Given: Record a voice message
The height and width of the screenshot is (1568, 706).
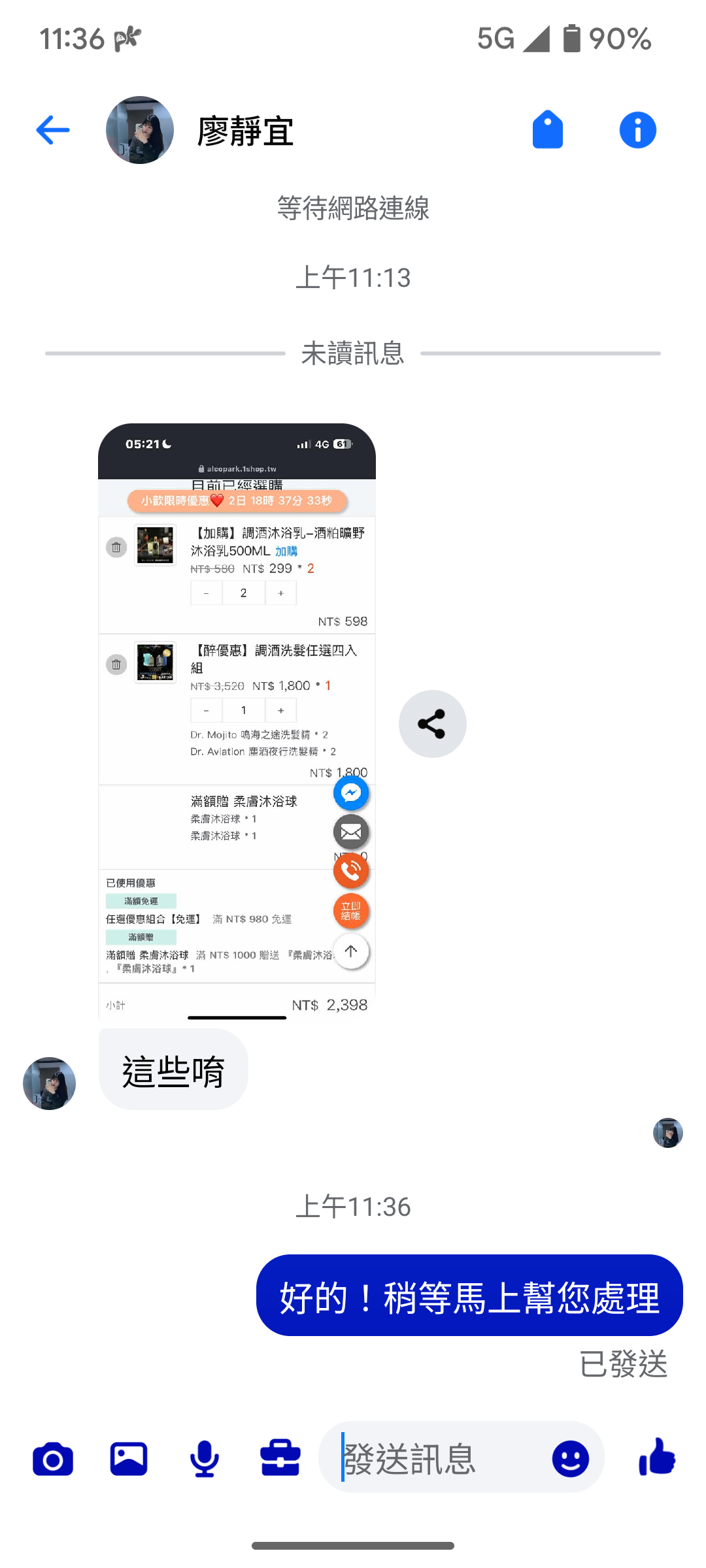Looking at the screenshot, I should [205, 1459].
